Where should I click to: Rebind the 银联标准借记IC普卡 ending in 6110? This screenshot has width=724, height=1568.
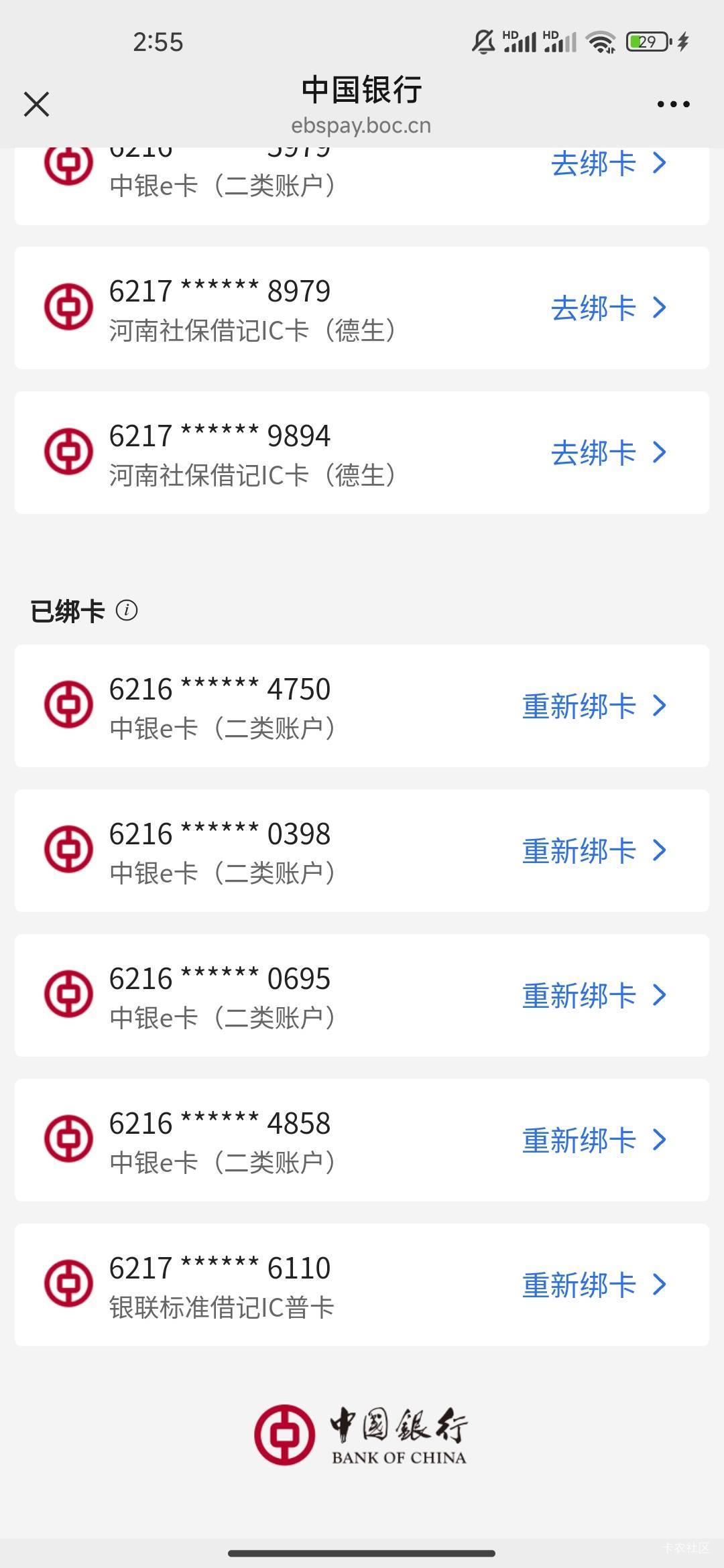[x=594, y=1285]
